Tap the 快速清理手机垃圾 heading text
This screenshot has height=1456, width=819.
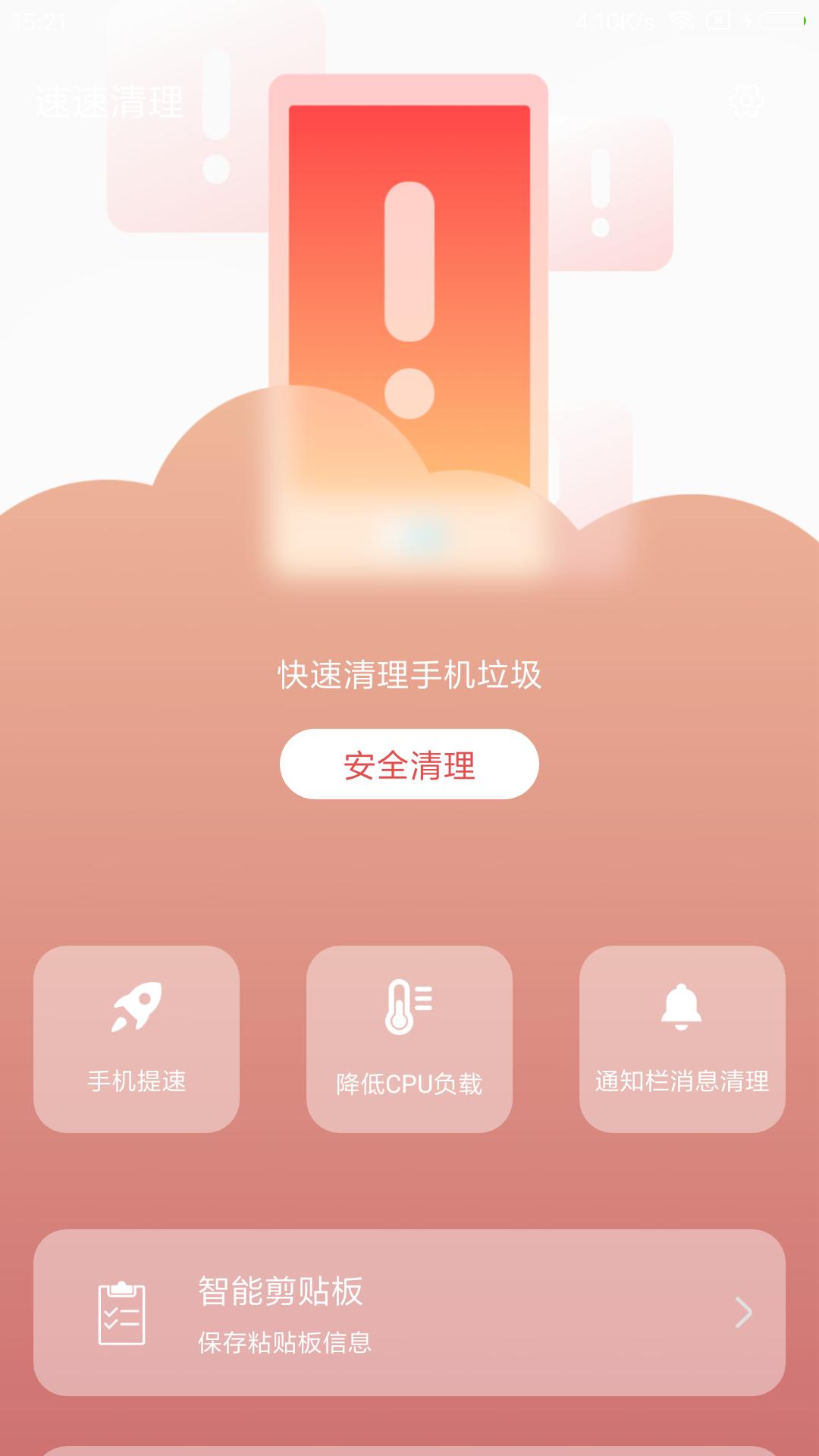pos(409,673)
